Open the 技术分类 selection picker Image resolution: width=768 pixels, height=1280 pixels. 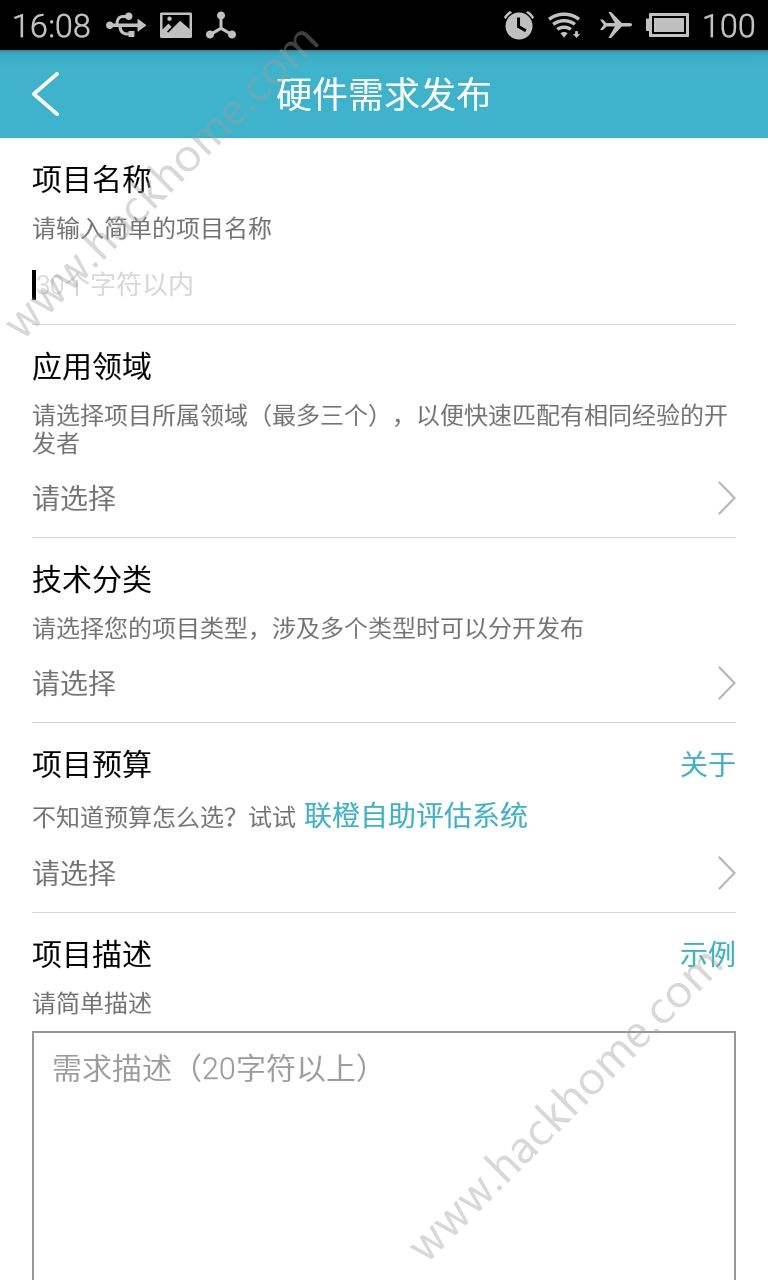click(x=384, y=684)
